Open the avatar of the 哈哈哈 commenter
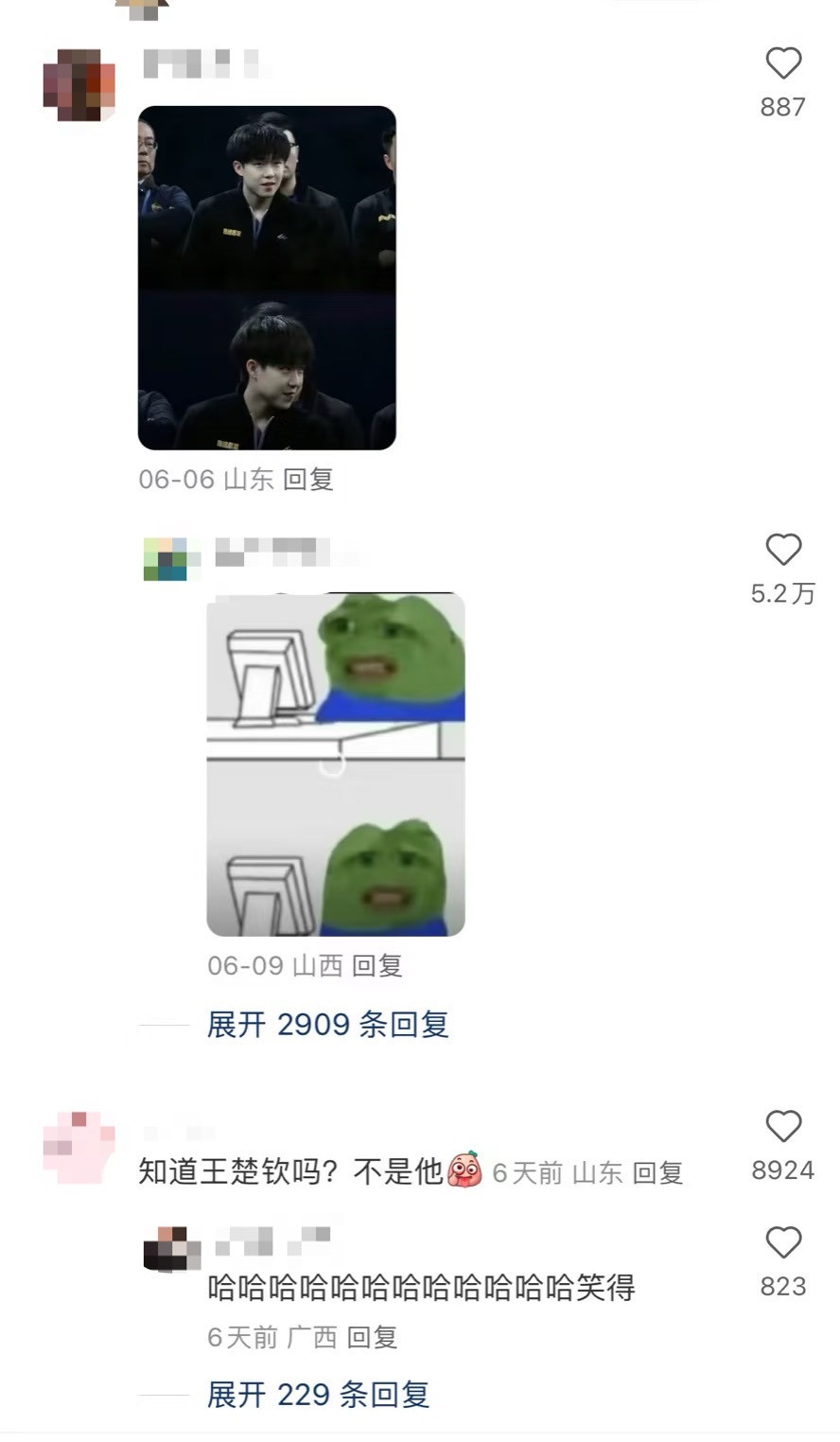Image resolution: width=840 pixels, height=1442 pixels. pos(171,1249)
